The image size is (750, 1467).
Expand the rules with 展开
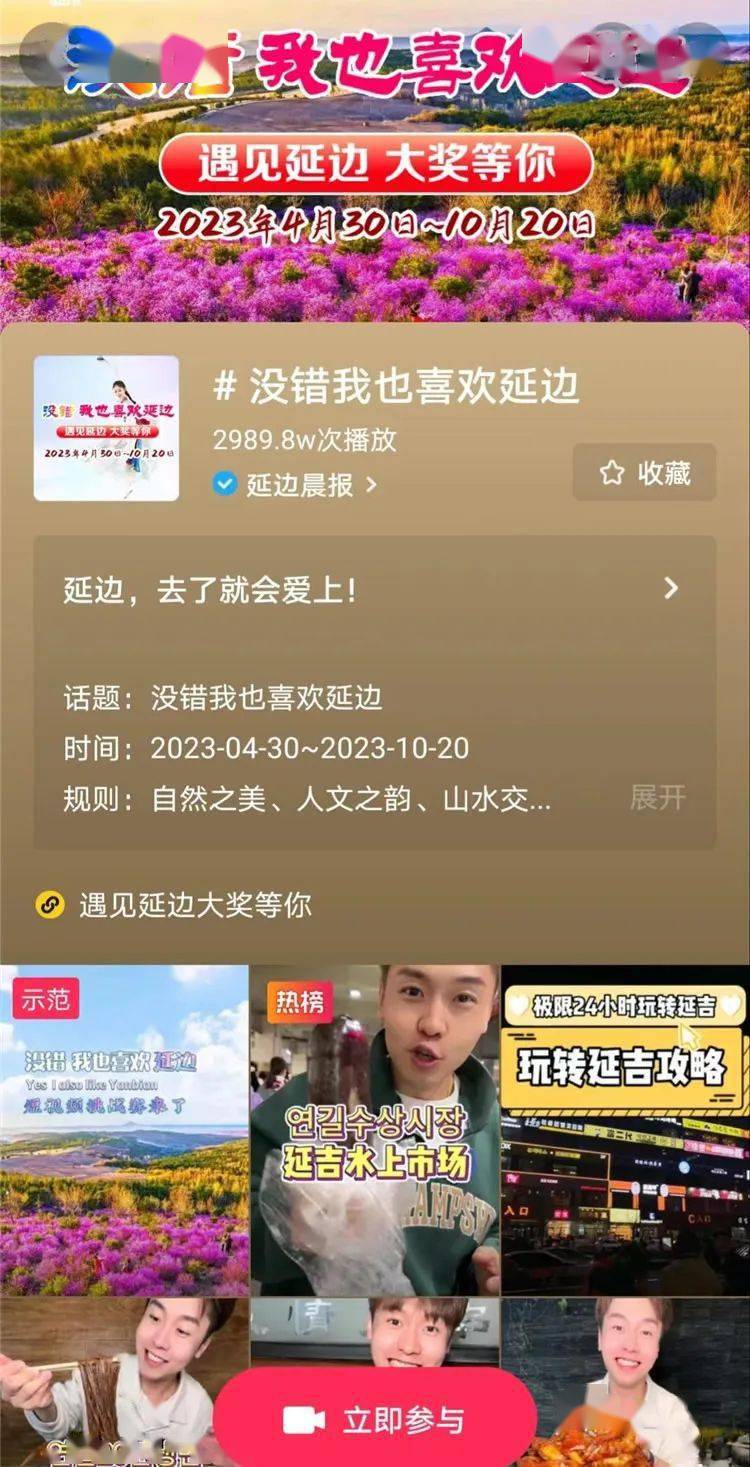657,798
